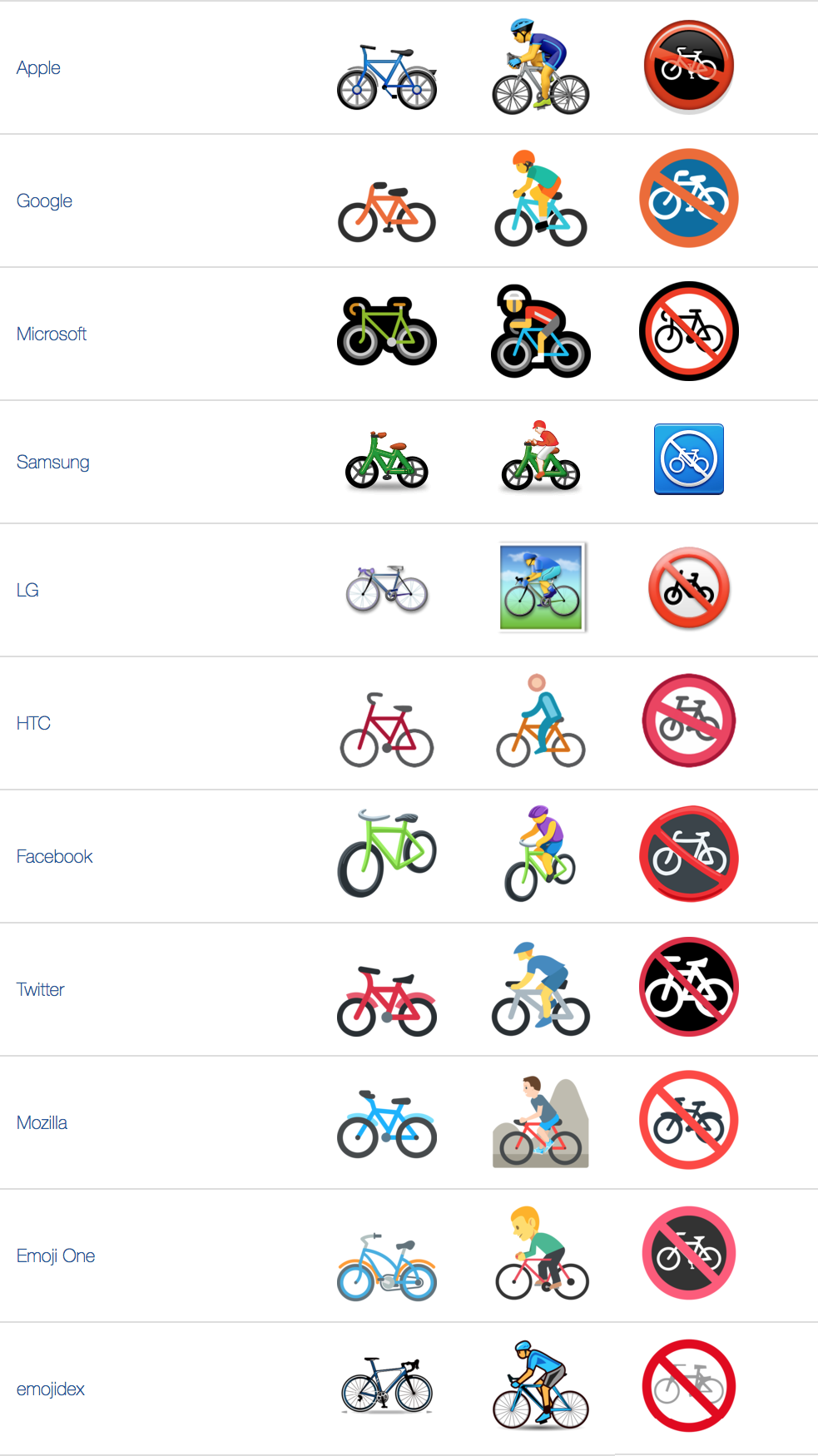Open the LG vendor link

click(x=27, y=590)
